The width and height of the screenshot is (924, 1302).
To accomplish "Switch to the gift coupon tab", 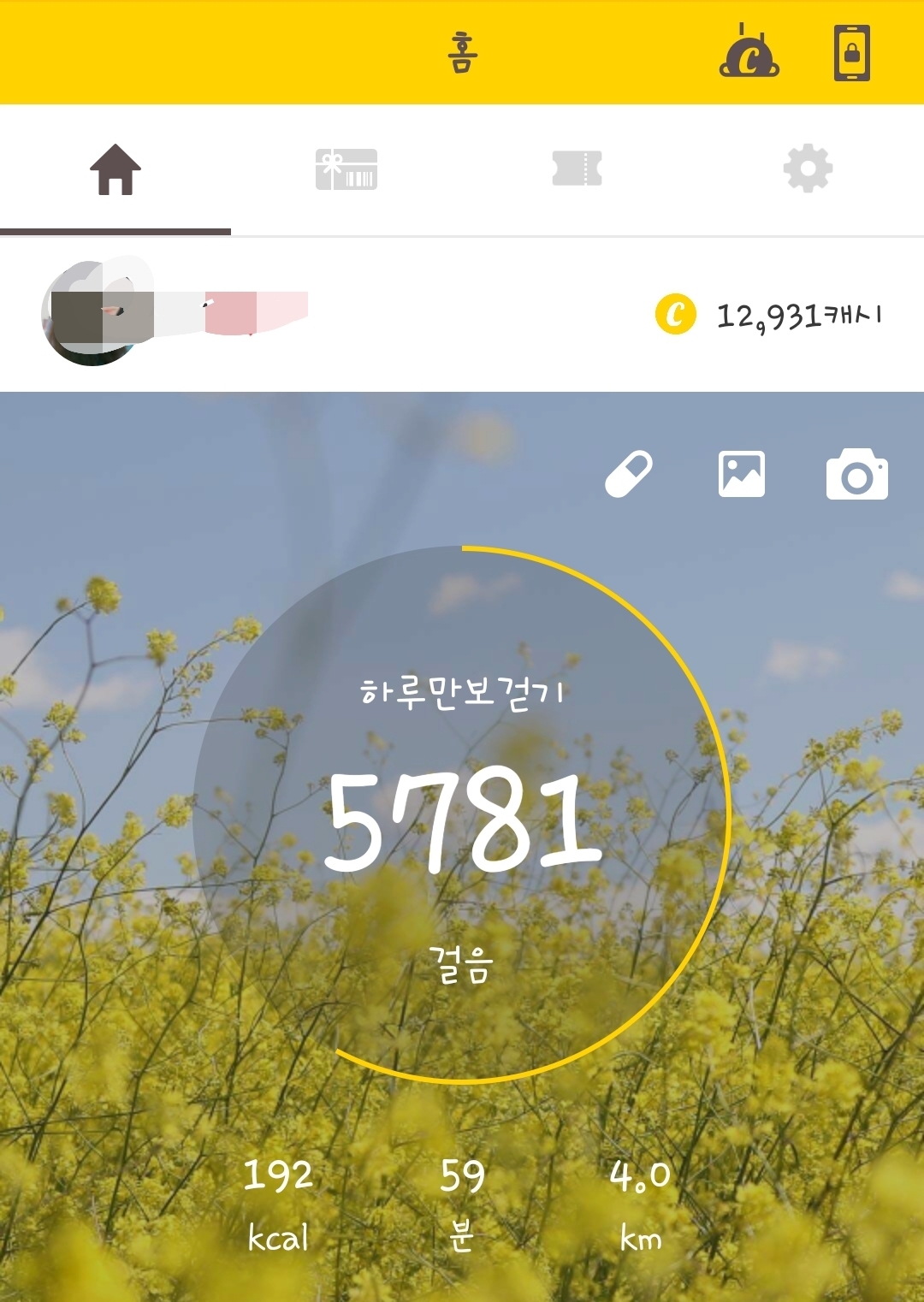I will (x=346, y=169).
